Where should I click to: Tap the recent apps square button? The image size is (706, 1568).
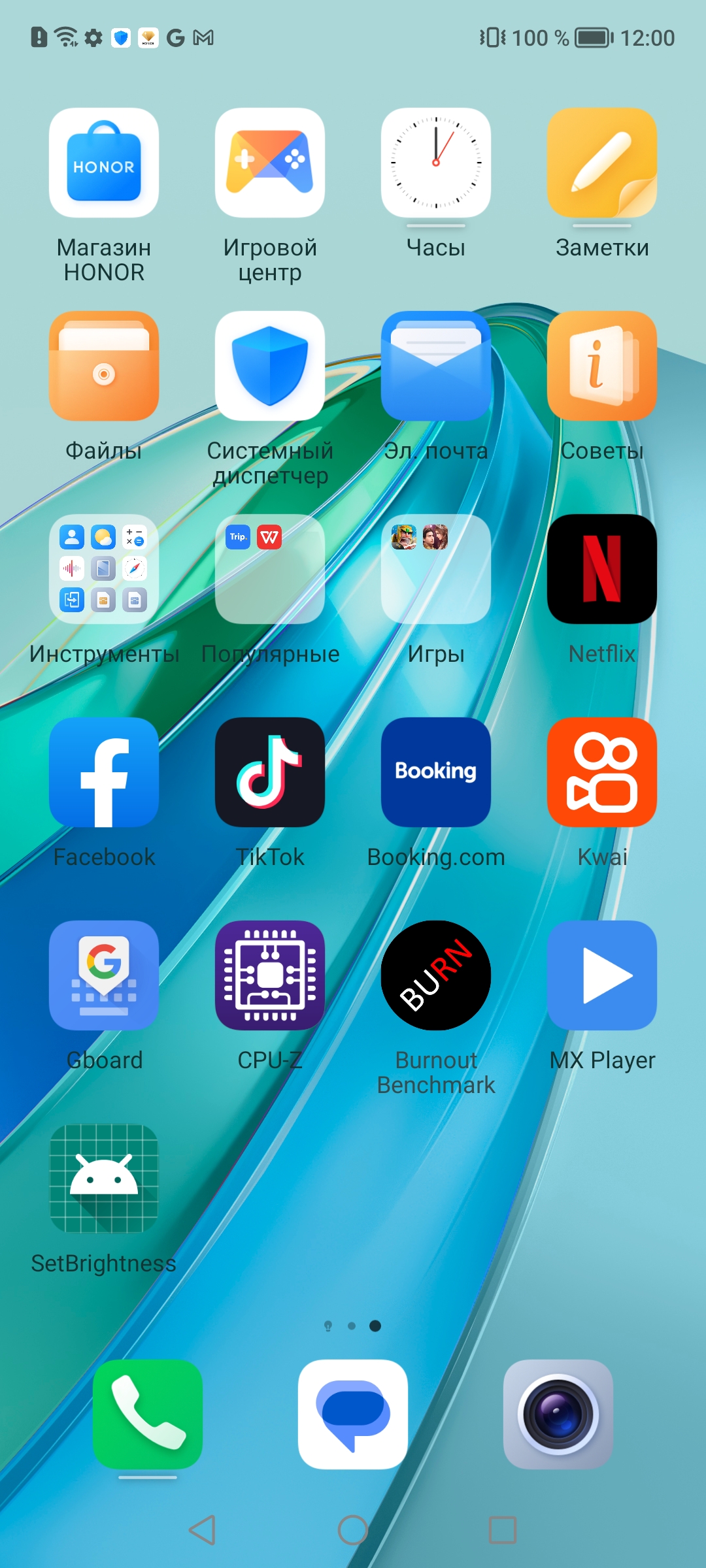pyautogui.click(x=503, y=1530)
